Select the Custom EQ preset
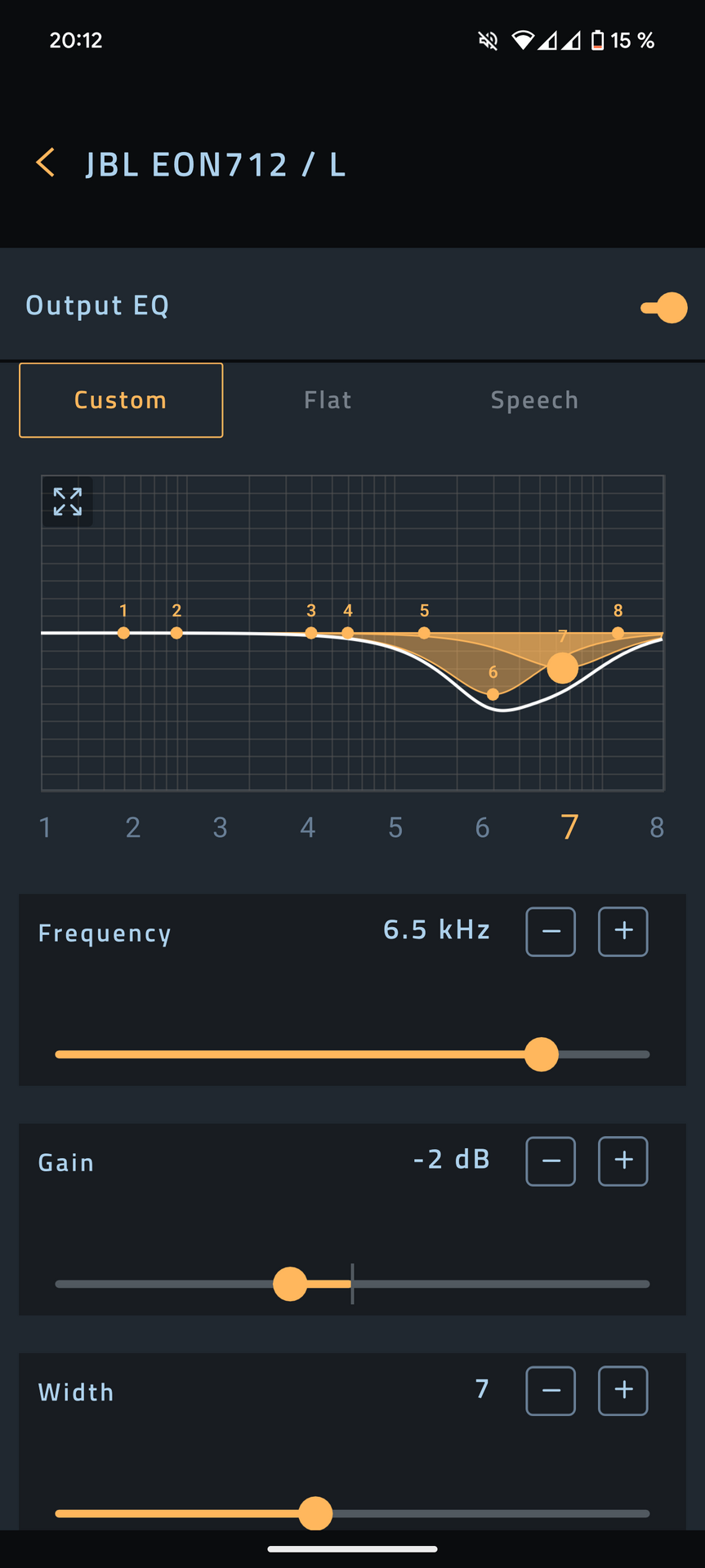The height and width of the screenshot is (1568, 705). tap(121, 400)
